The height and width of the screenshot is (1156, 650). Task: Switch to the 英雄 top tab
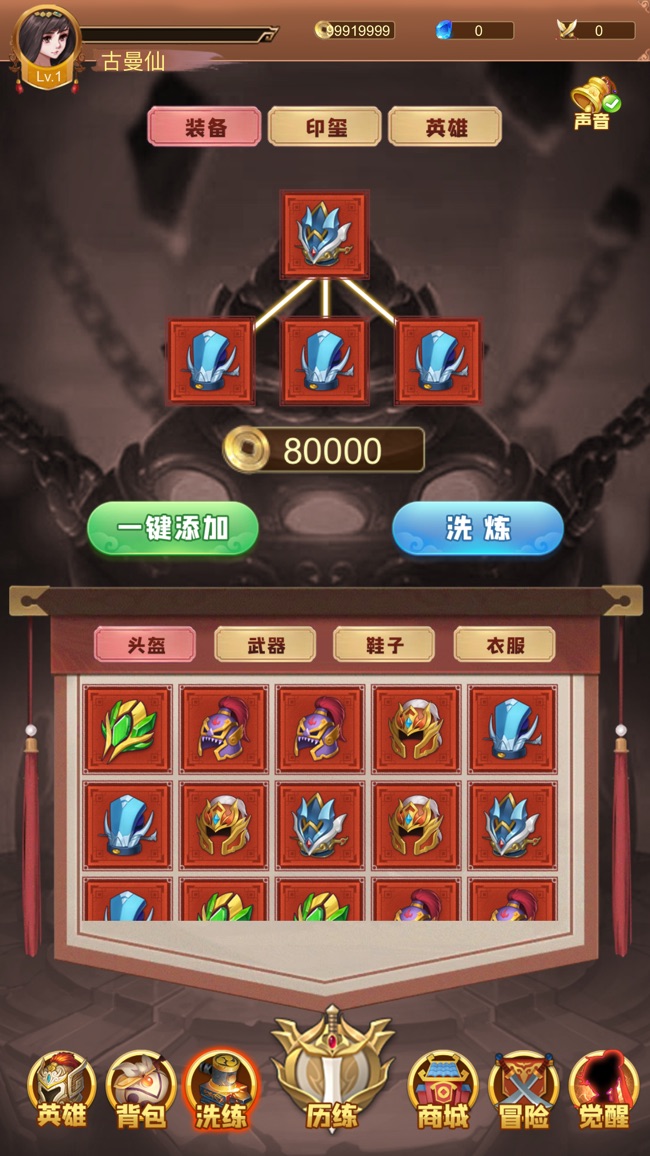click(445, 127)
